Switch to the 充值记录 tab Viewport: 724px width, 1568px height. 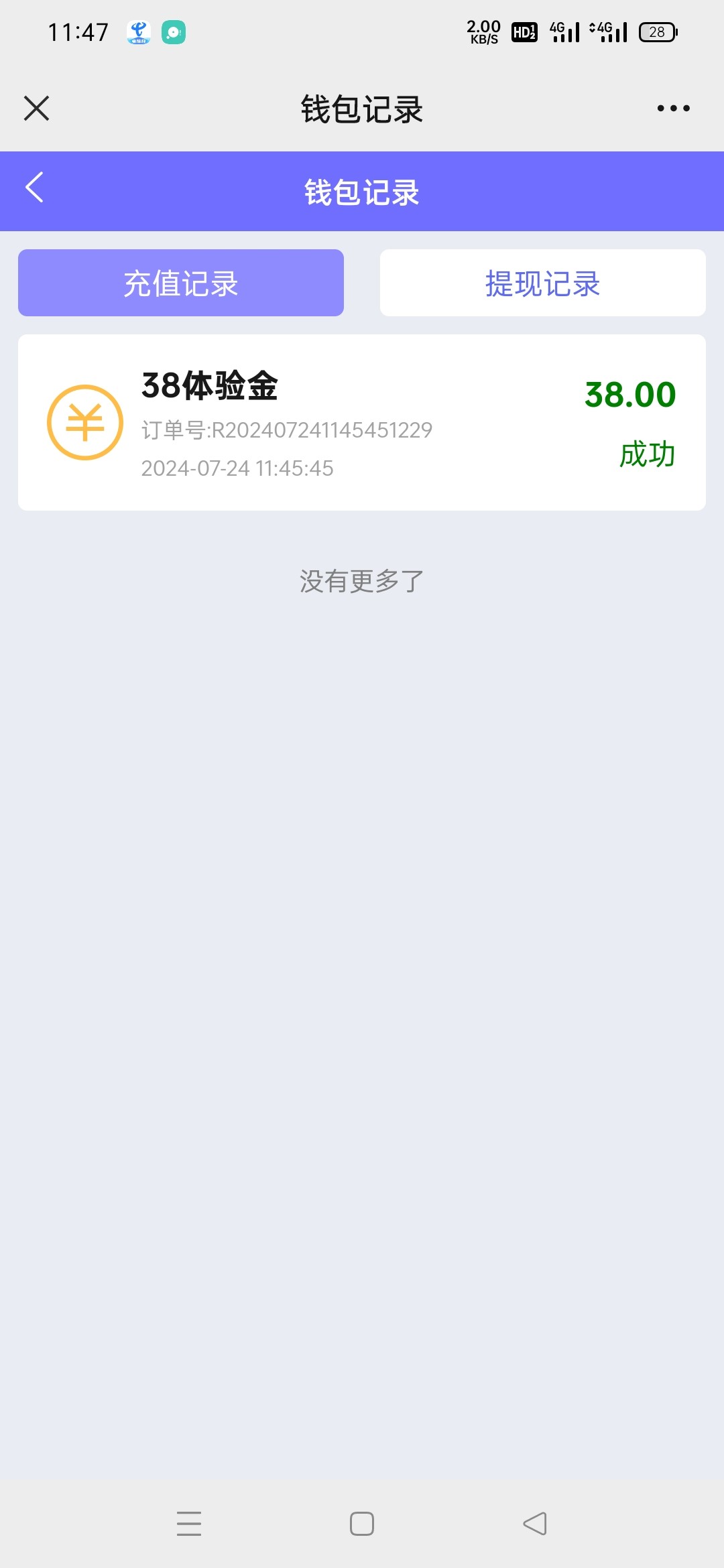pos(181,283)
